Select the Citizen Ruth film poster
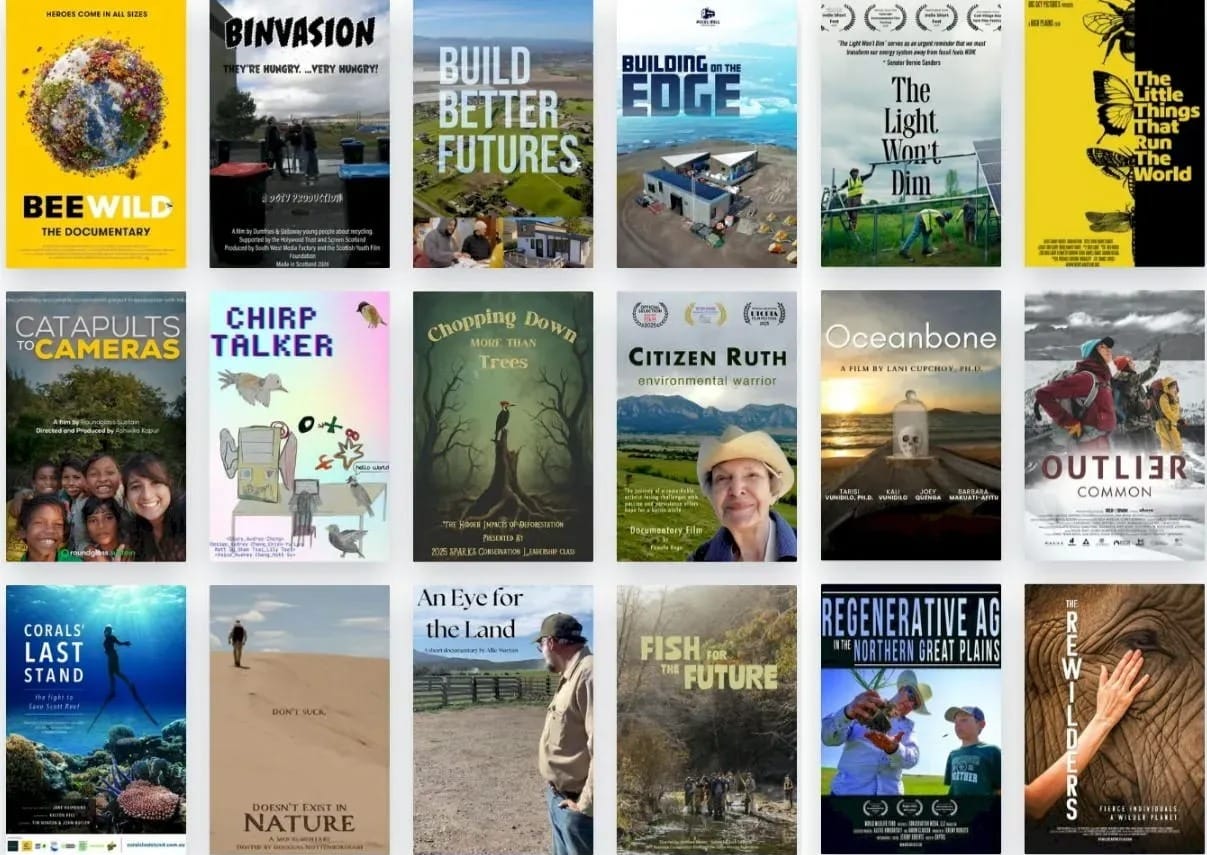The image size is (1207, 855). [706, 426]
